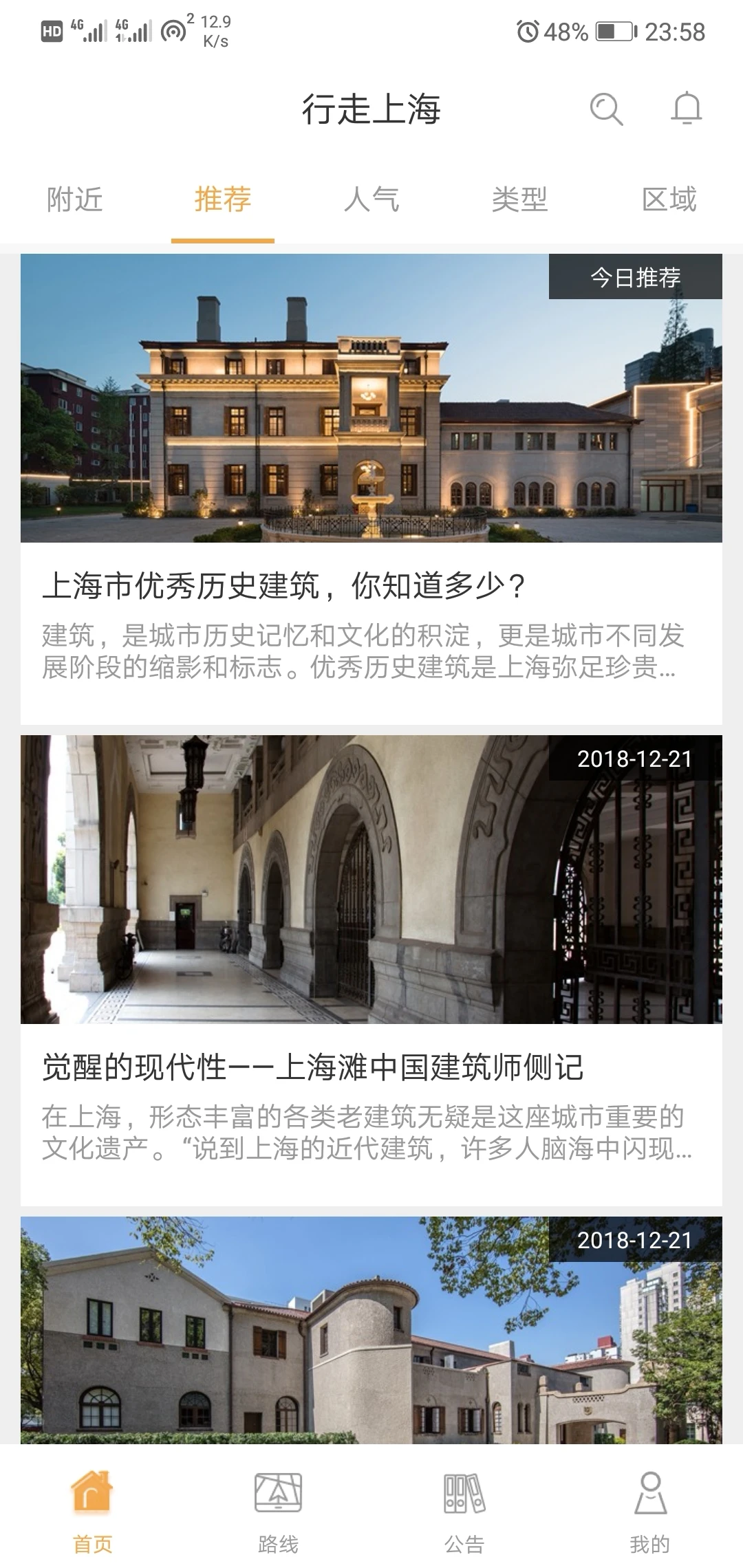Switch to the 人气 tab
The width and height of the screenshot is (743, 1568).
371,199
